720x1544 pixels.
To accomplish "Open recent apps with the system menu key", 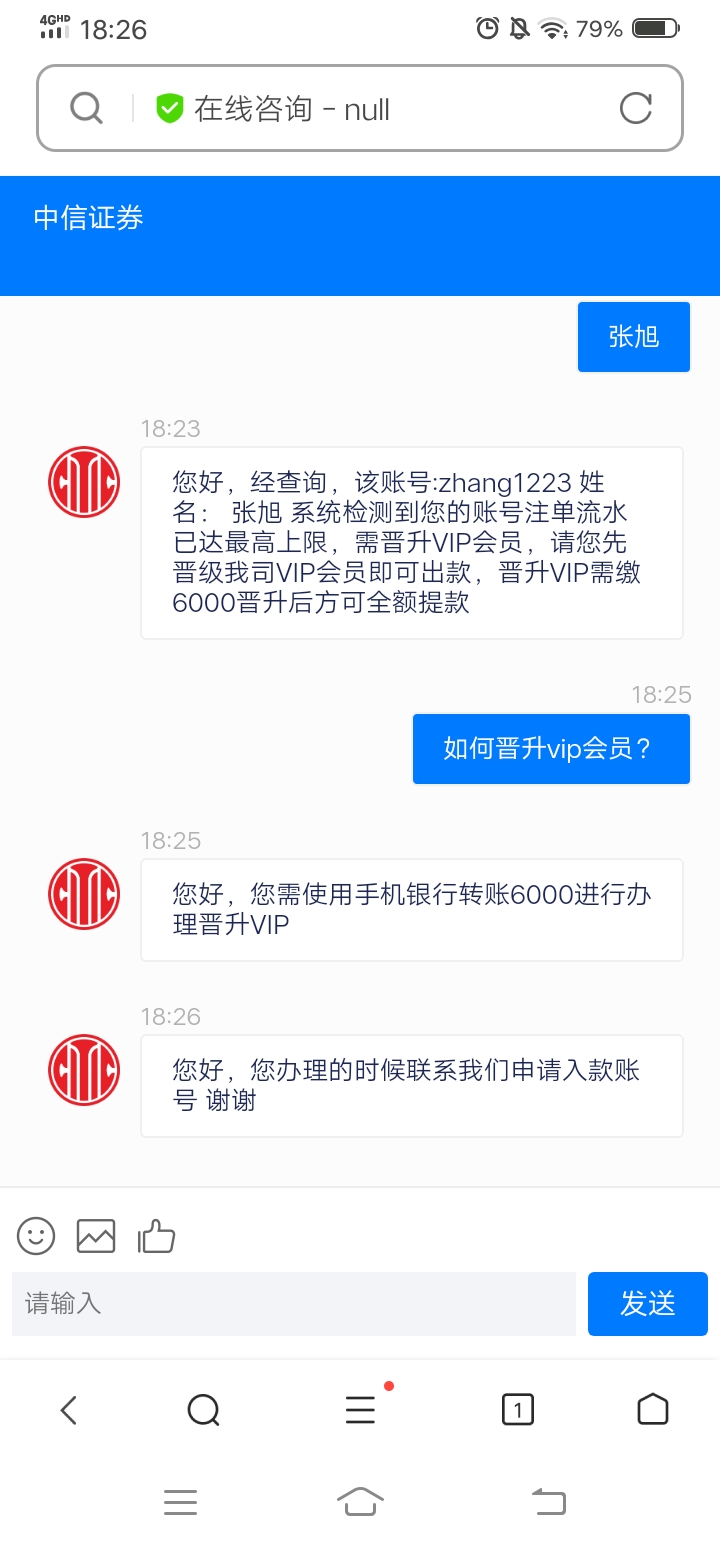I will pyautogui.click(x=180, y=1501).
